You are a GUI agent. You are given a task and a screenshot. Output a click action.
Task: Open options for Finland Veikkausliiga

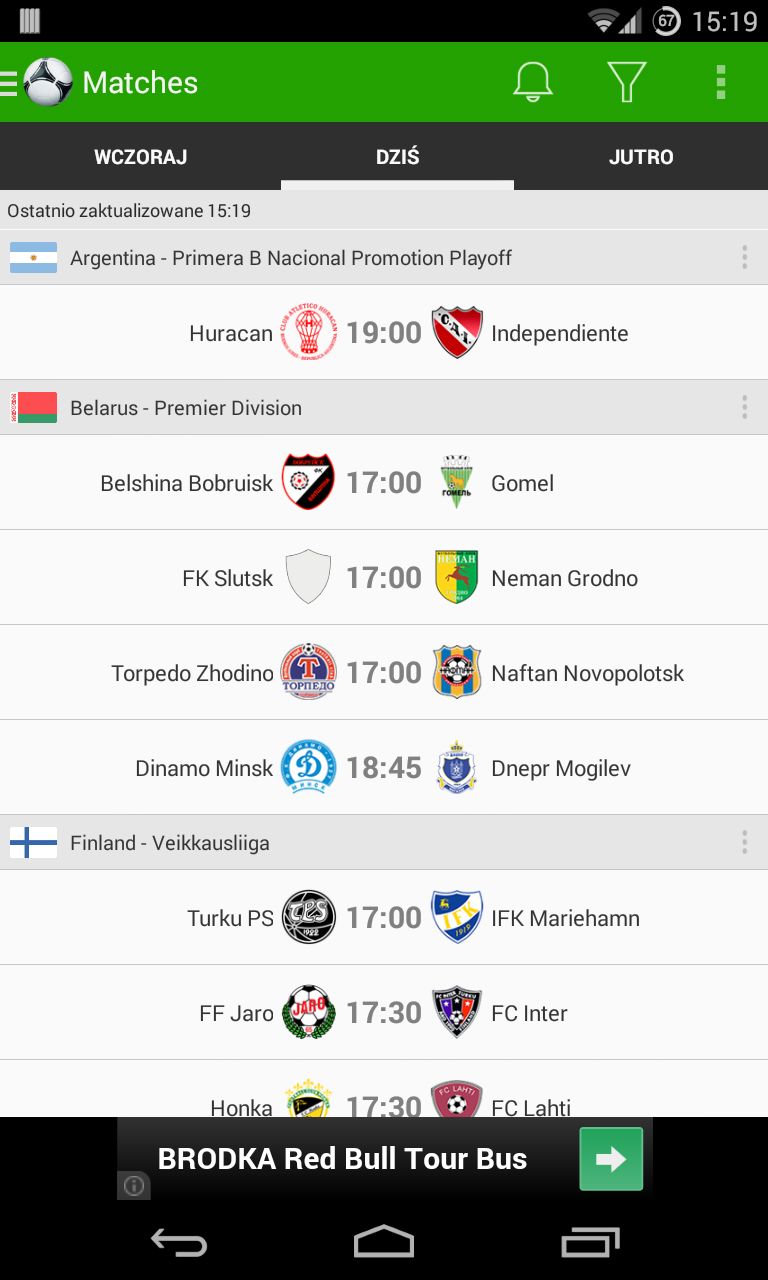[744, 842]
